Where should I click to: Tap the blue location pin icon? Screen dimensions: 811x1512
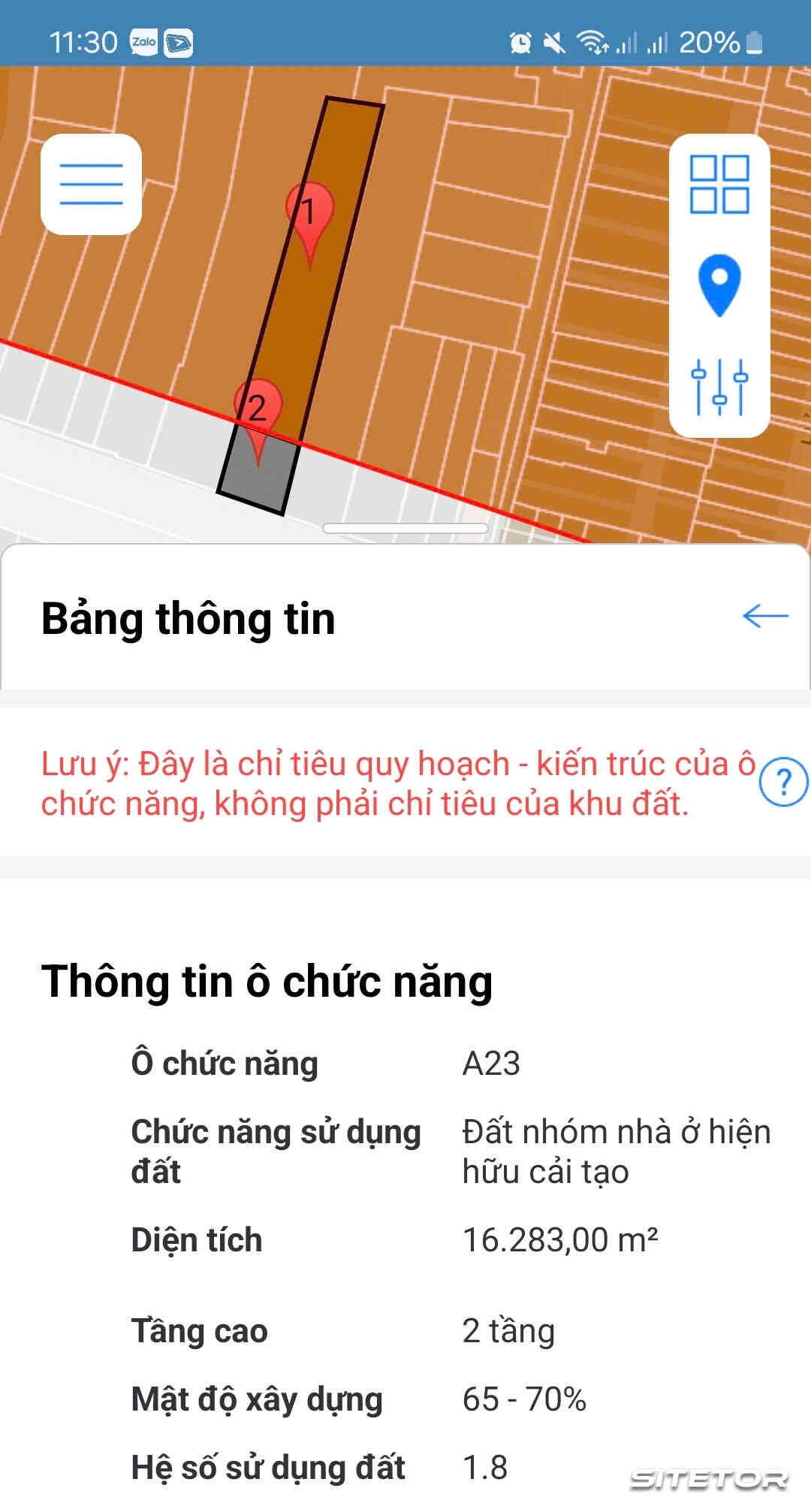tap(719, 285)
